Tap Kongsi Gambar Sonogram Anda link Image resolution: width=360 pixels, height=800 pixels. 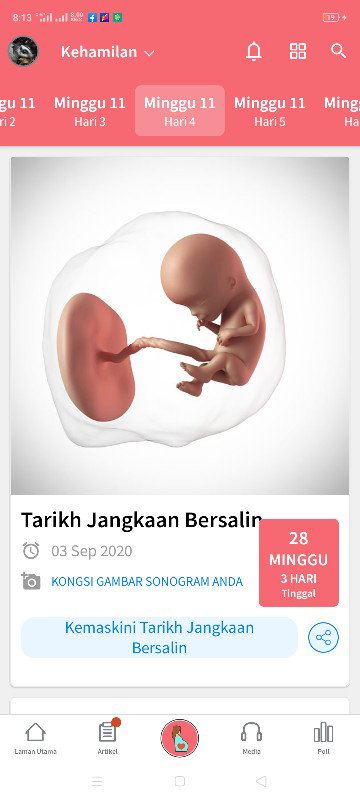[147, 581]
